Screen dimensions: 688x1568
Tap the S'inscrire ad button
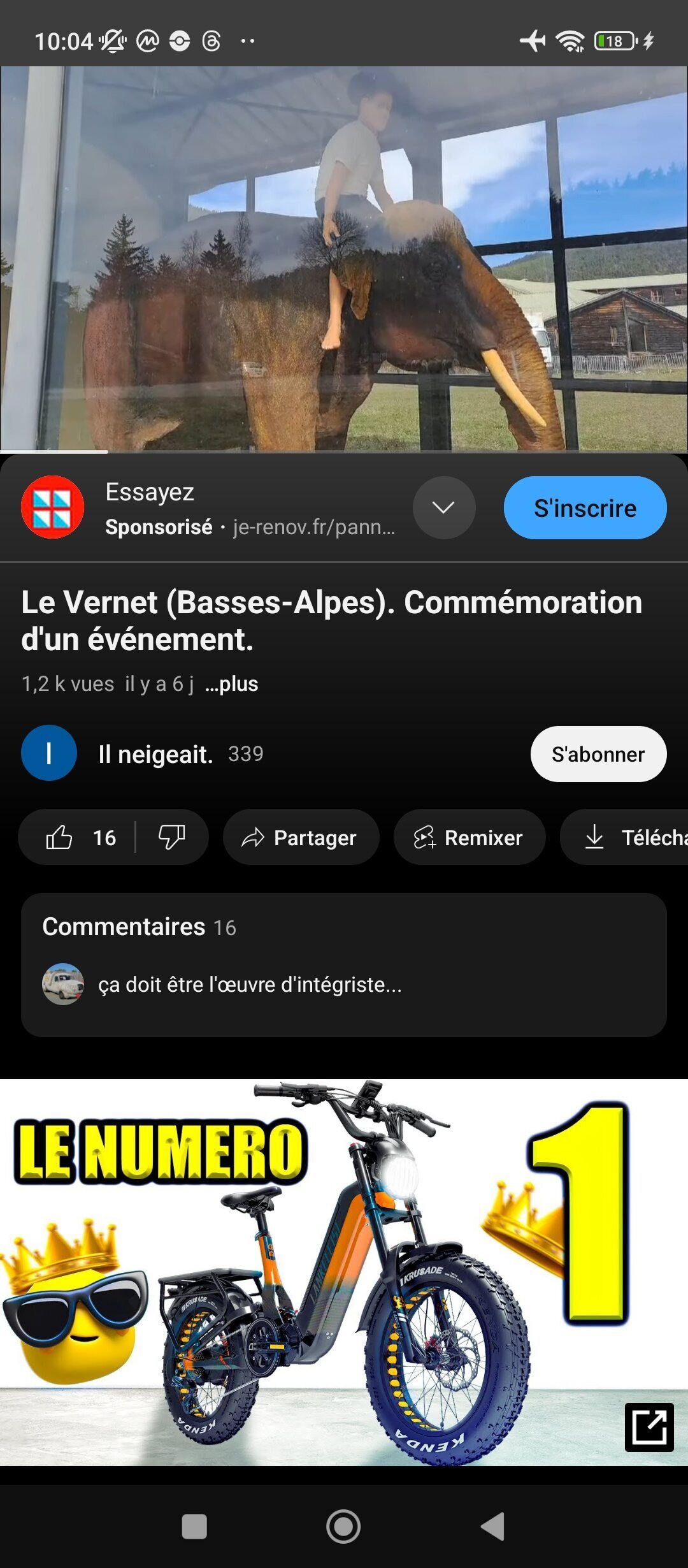tap(585, 508)
